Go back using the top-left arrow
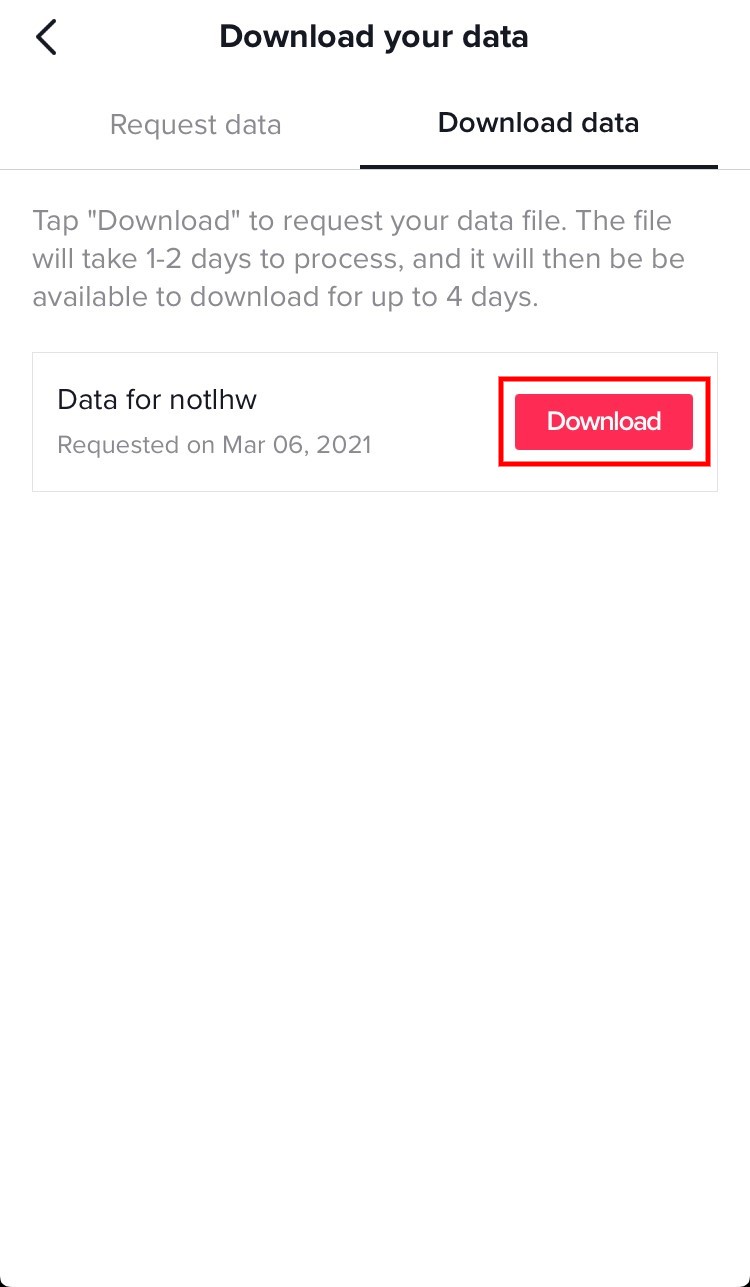Image resolution: width=750 pixels, height=1287 pixels. 46,37
